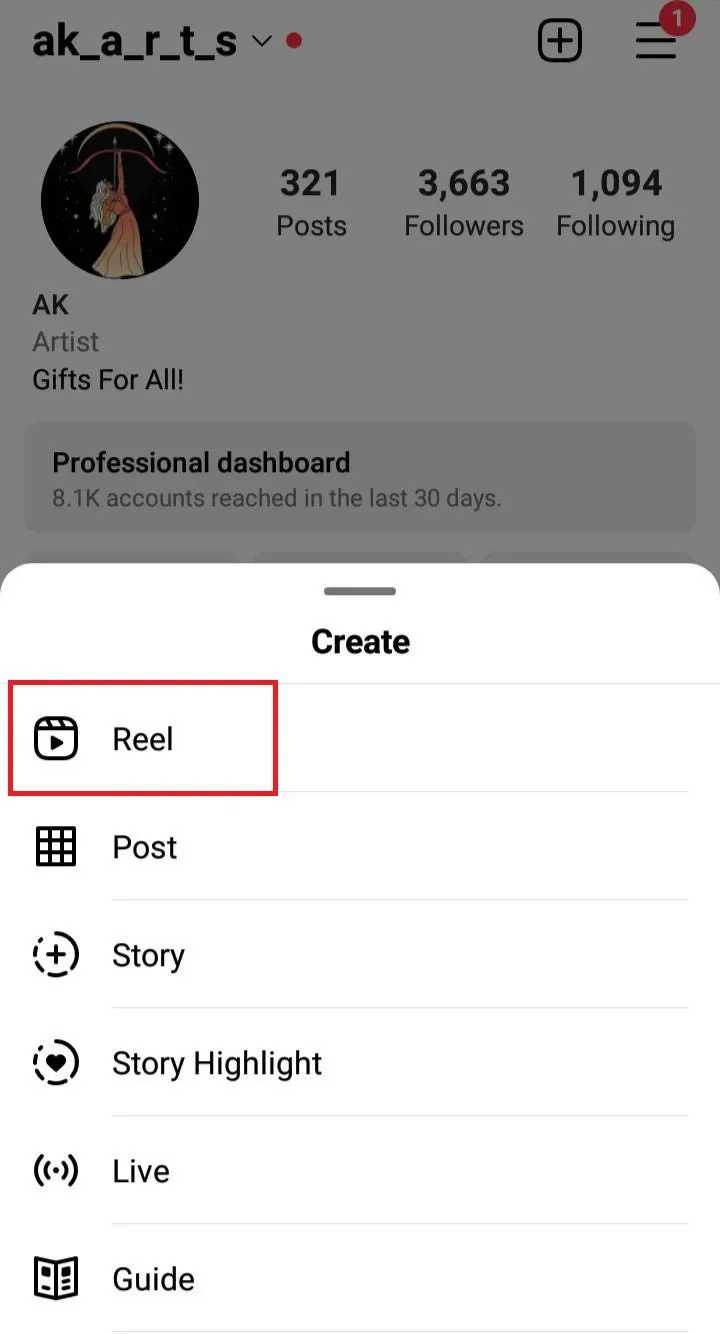The width and height of the screenshot is (720, 1334).
Task: View the Followers list
Action: pos(463,202)
